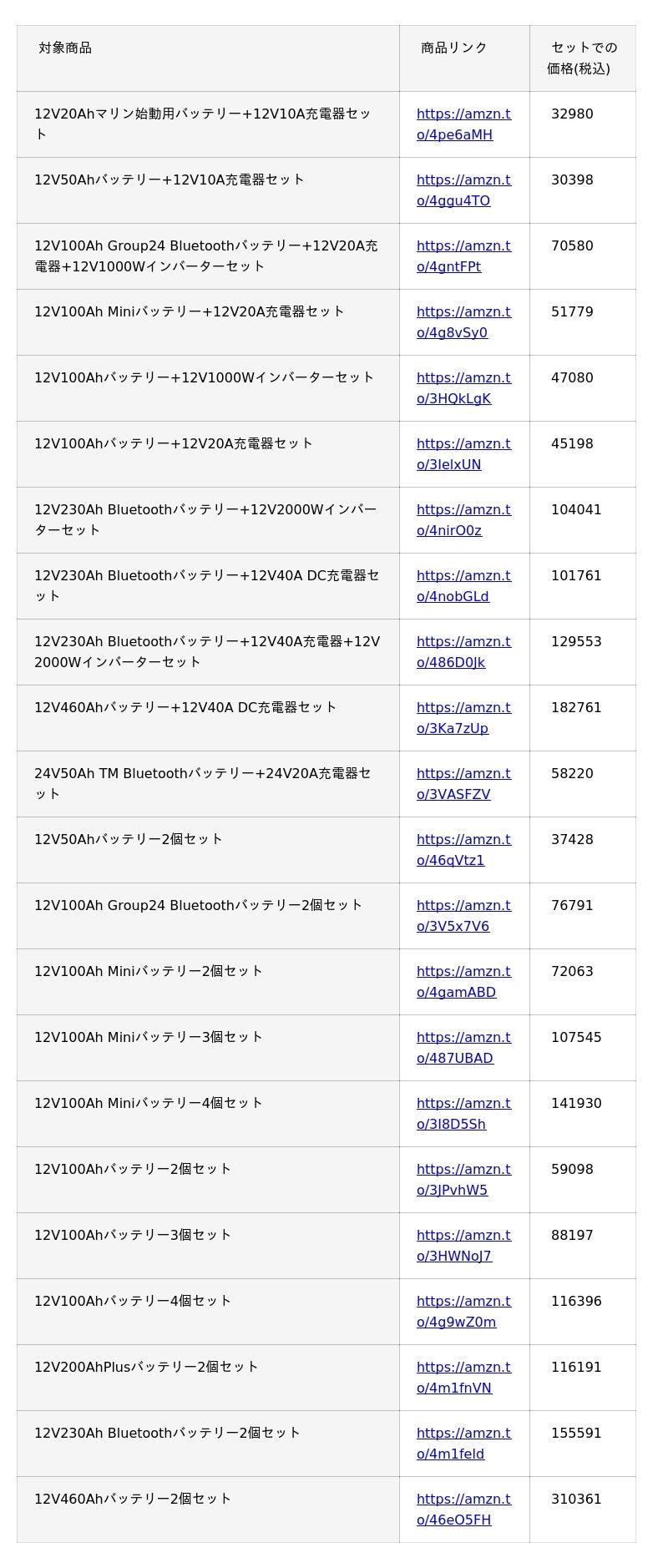Tap link for 12V100Ah battery+12V20A charger set
668x1568 pixels.
point(463,444)
